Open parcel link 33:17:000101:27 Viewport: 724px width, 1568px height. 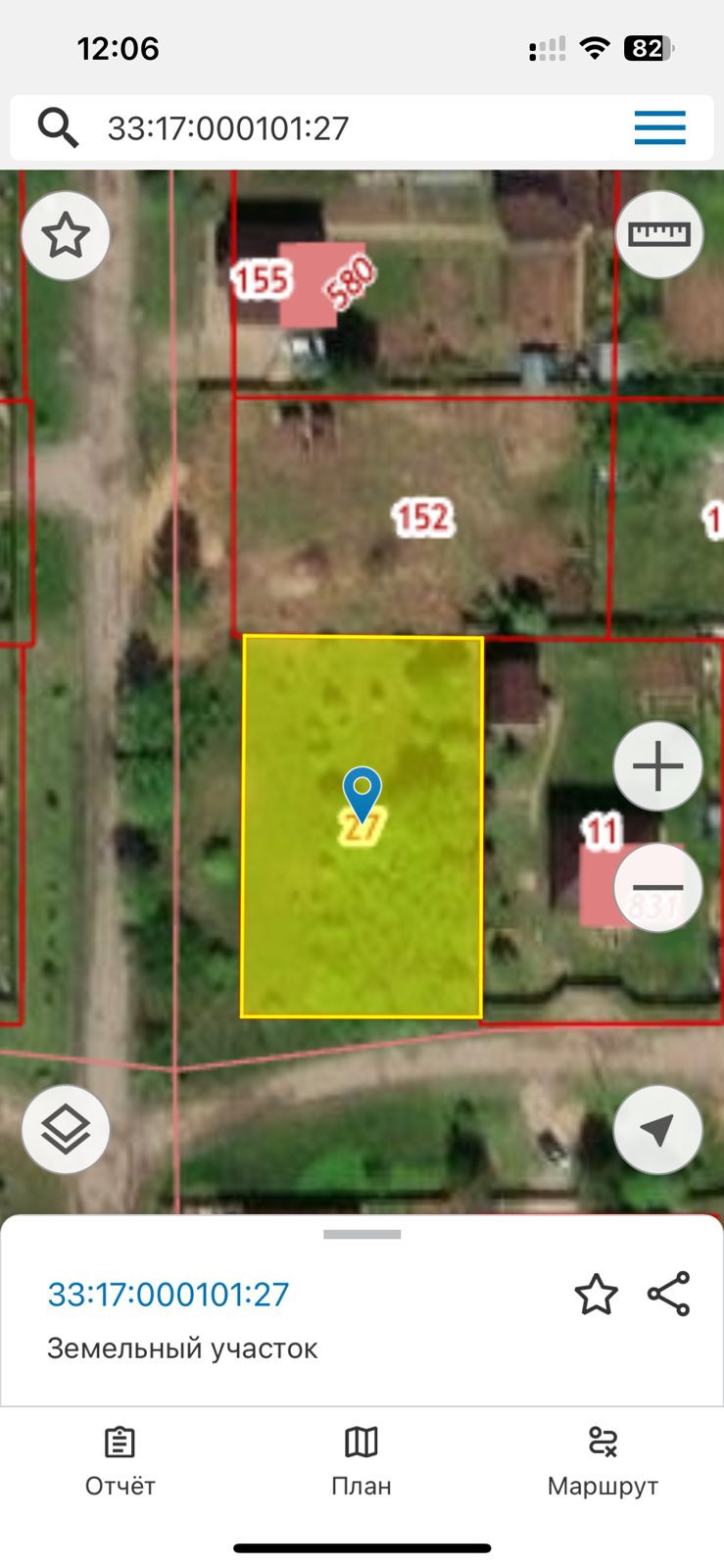169,1295
